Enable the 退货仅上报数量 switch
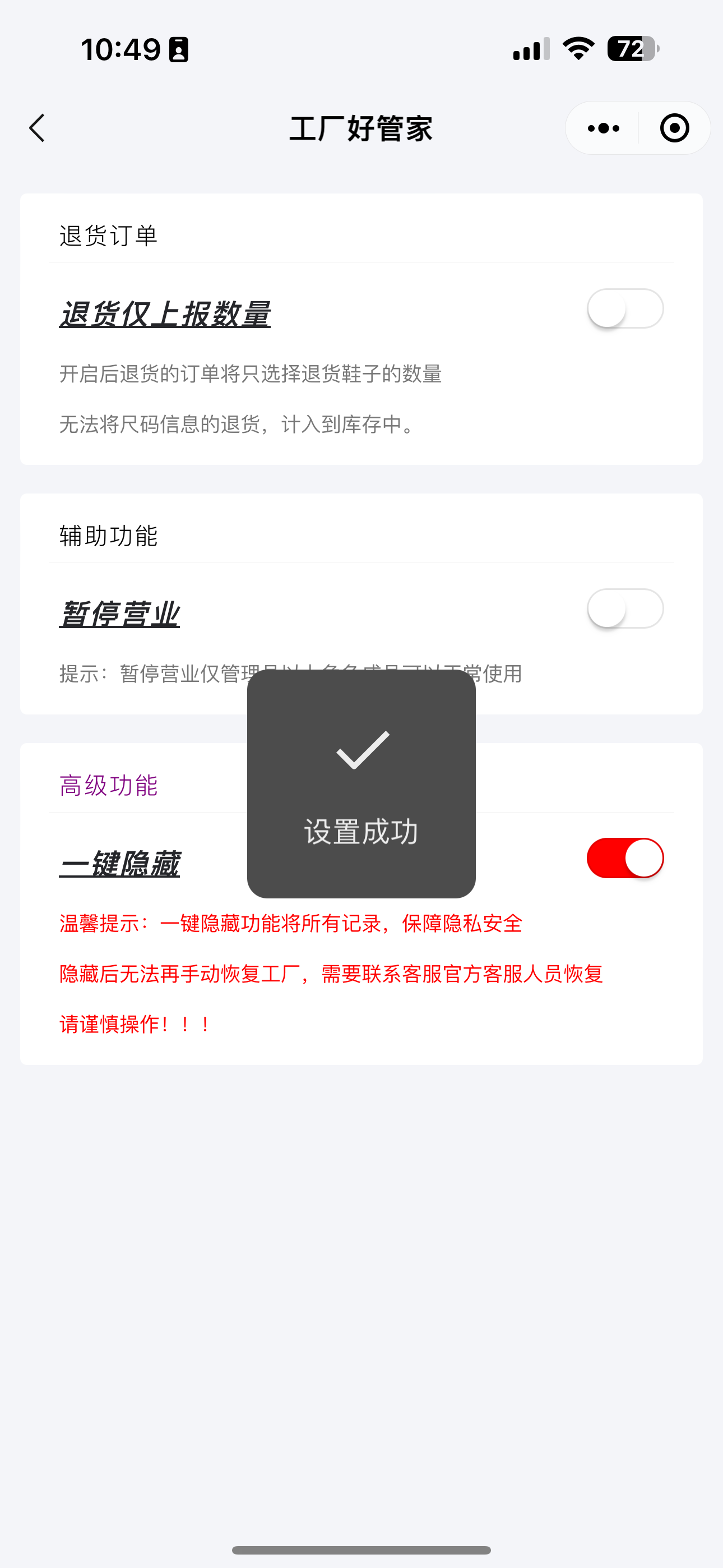 (625, 308)
